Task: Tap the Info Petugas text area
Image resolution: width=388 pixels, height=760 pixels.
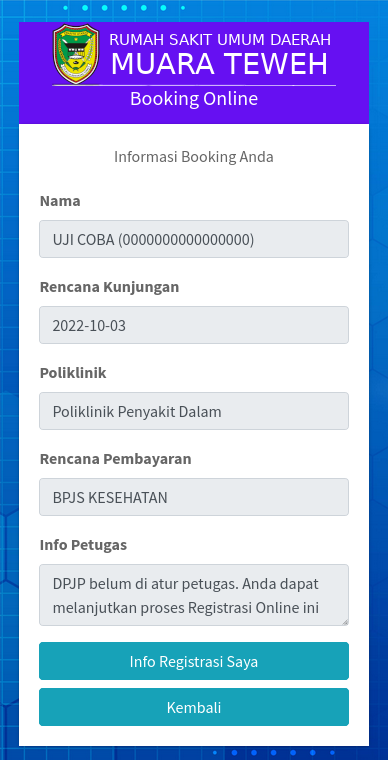Action: click(194, 595)
